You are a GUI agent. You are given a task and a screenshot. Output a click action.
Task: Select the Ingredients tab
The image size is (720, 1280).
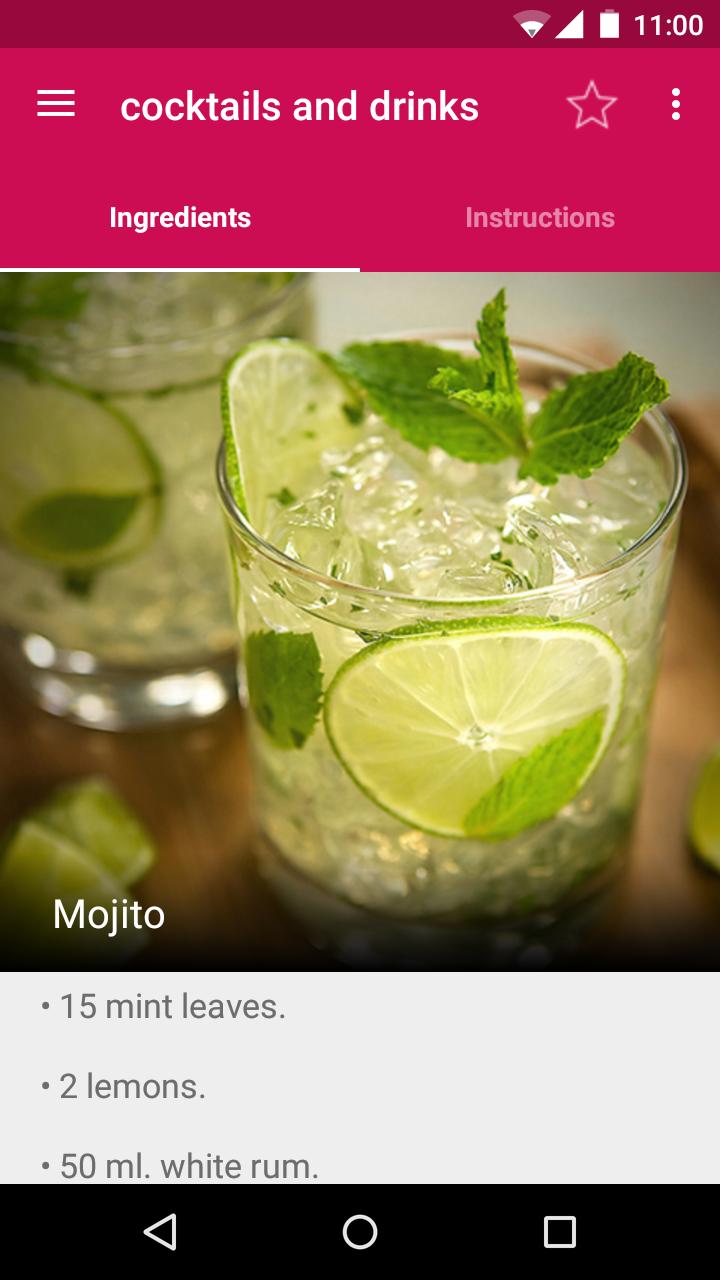click(x=180, y=218)
